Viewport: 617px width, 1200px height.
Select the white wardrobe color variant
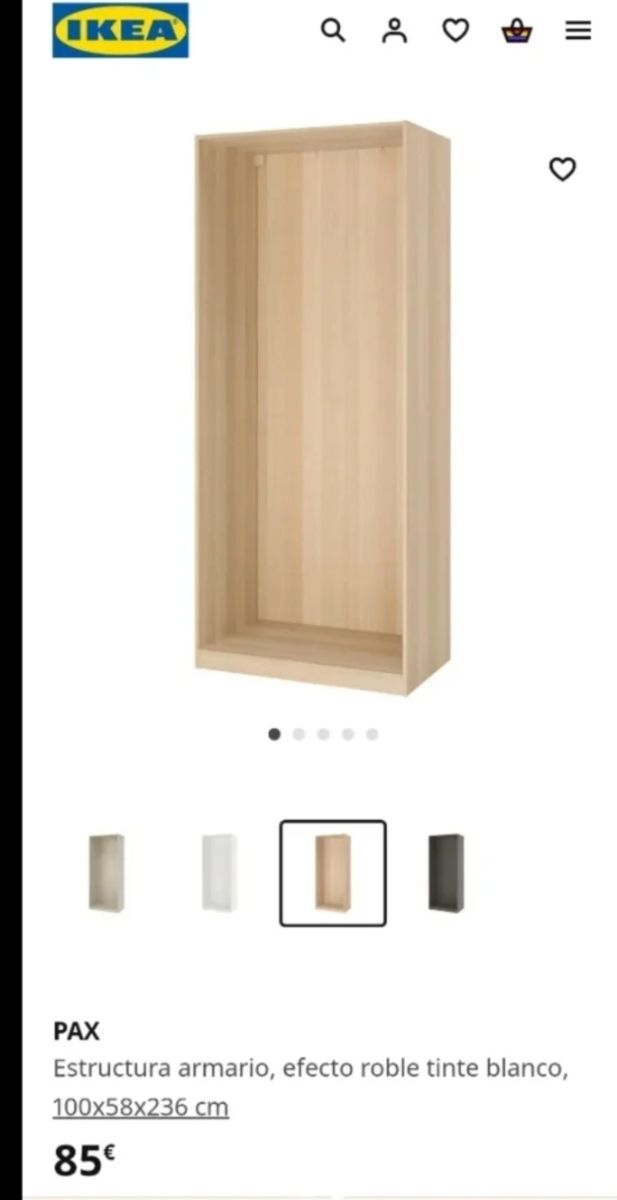(219, 873)
